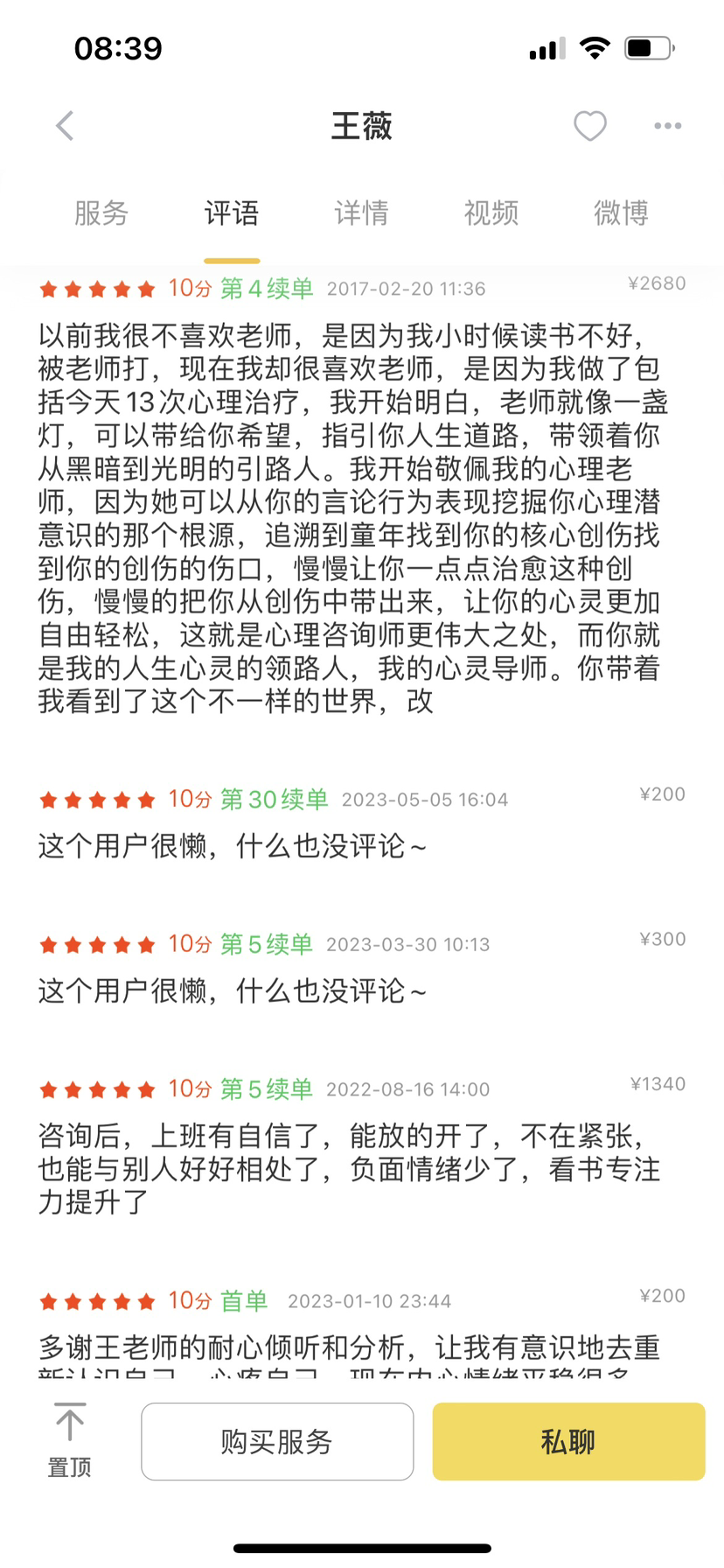View the 微博 tab
Screen dimensions: 724x1568
[621, 213]
